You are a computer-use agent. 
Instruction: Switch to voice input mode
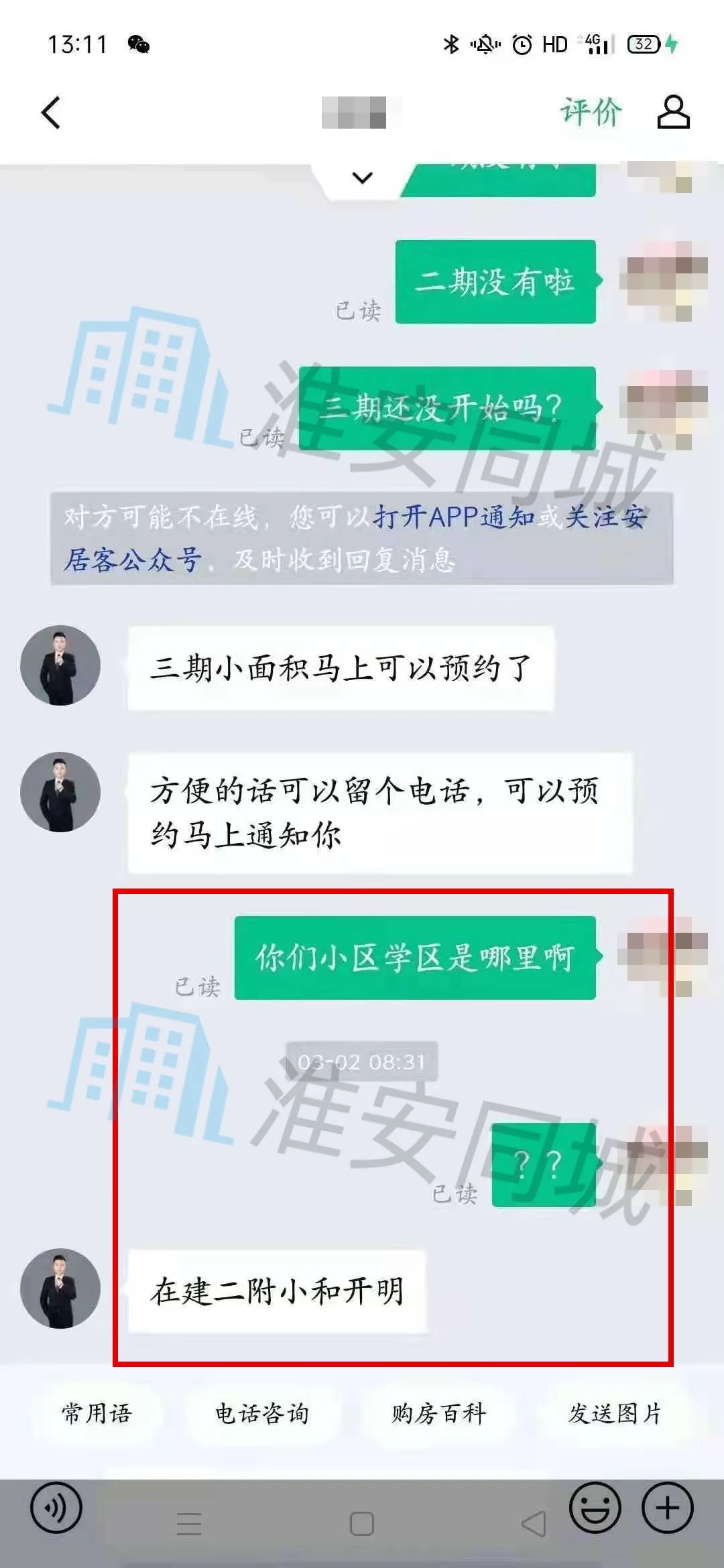tap(56, 1508)
